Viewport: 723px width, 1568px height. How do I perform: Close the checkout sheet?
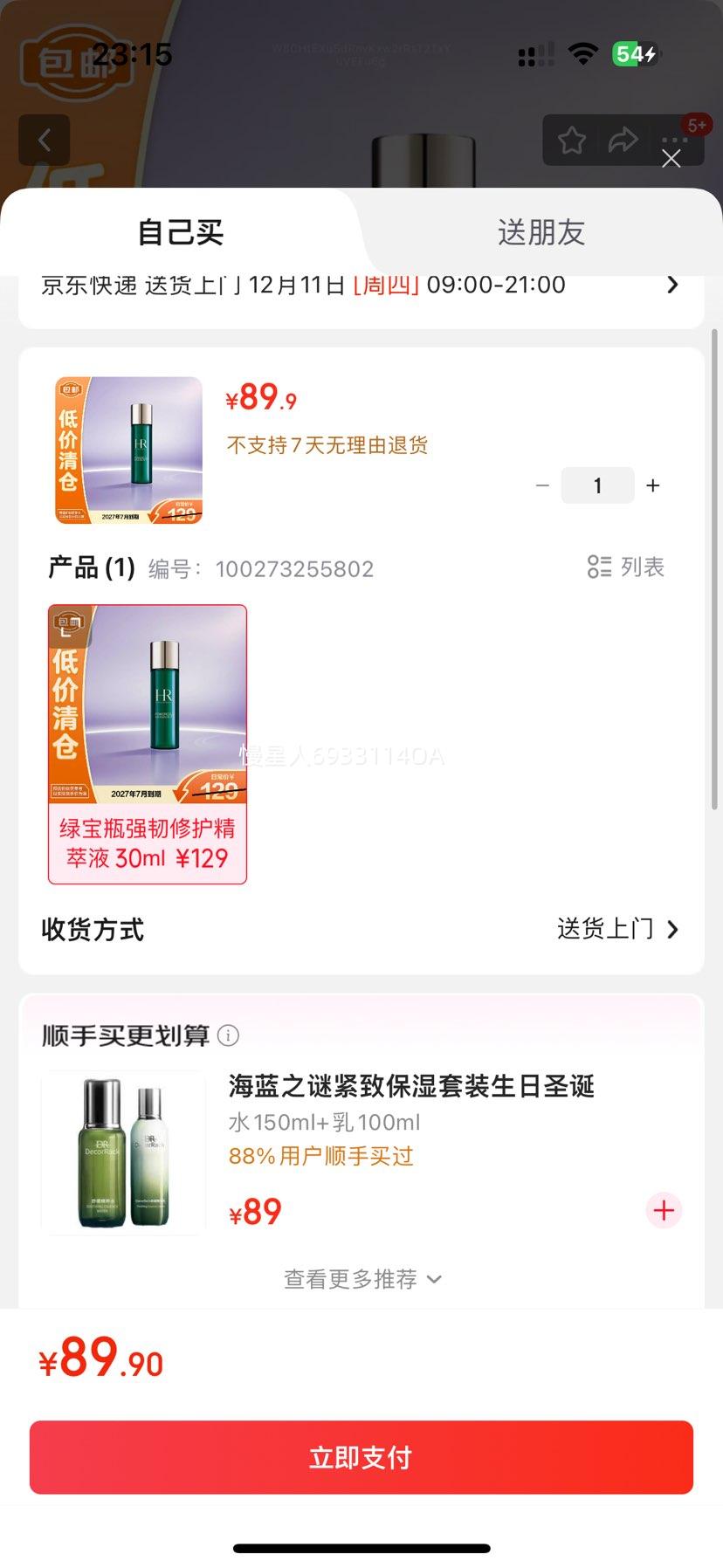(x=671, y=159)
